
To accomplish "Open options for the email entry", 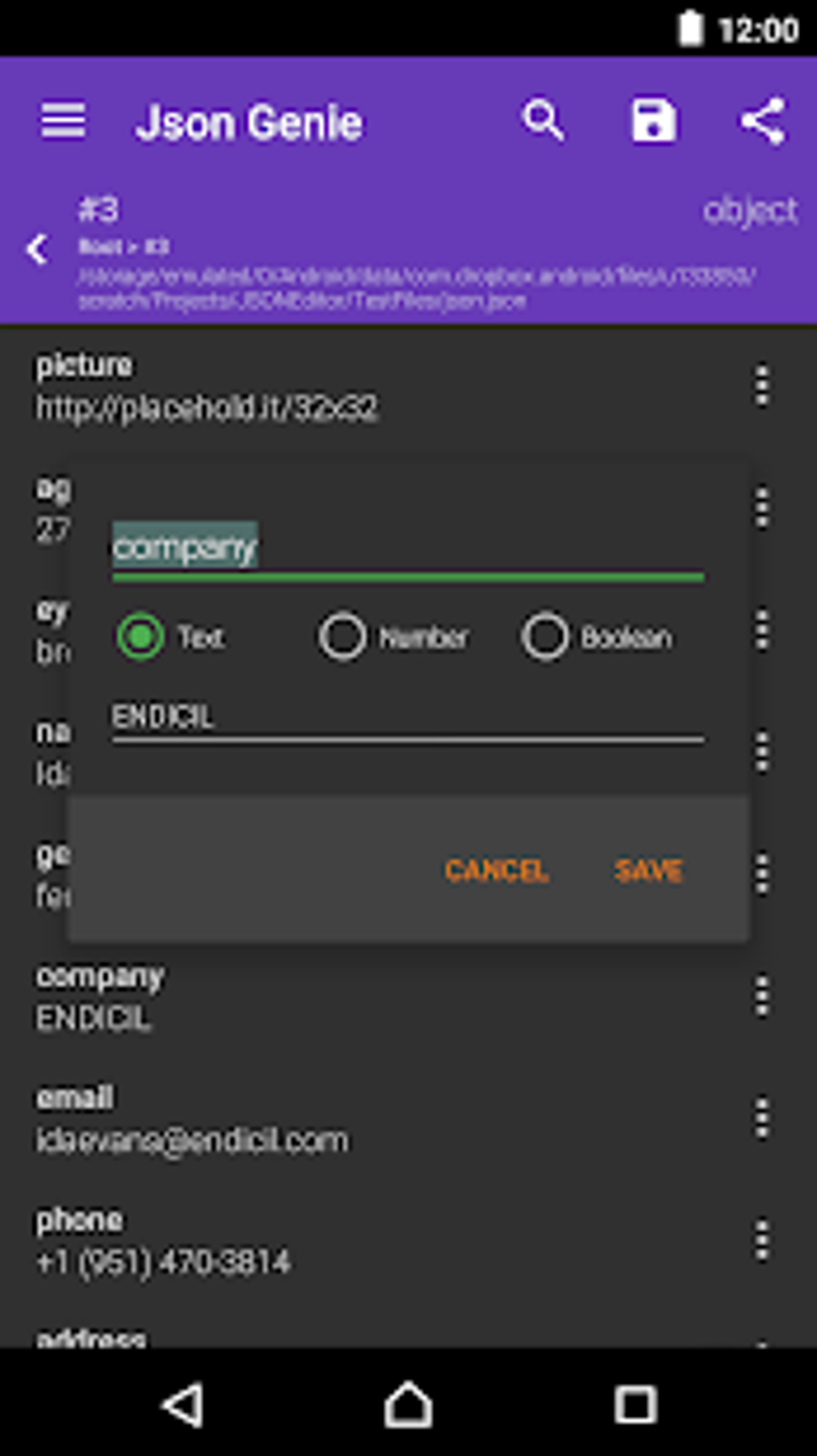I will (762, 1118).
